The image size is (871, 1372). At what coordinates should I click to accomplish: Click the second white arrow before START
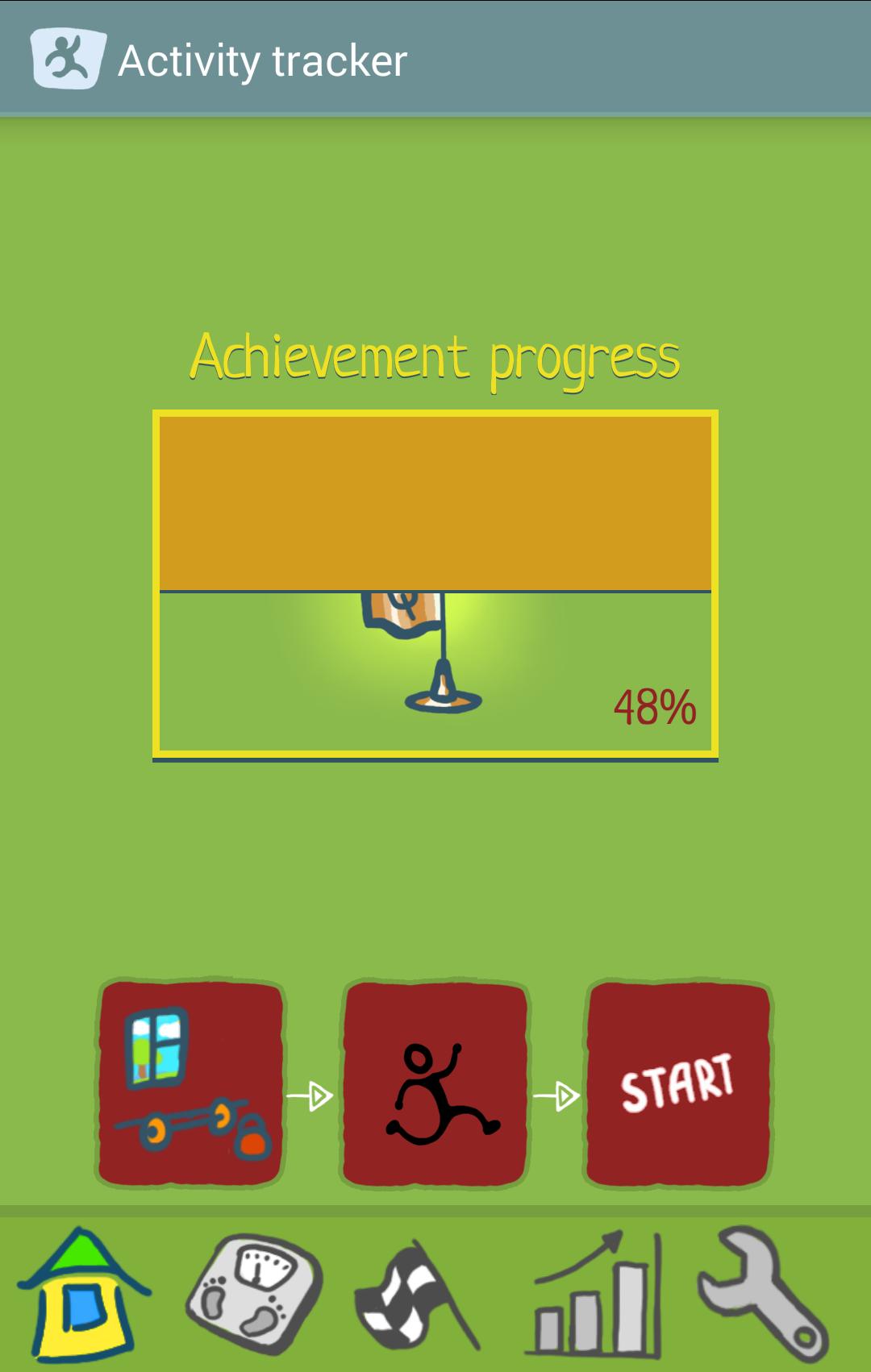pos(561,1094)
